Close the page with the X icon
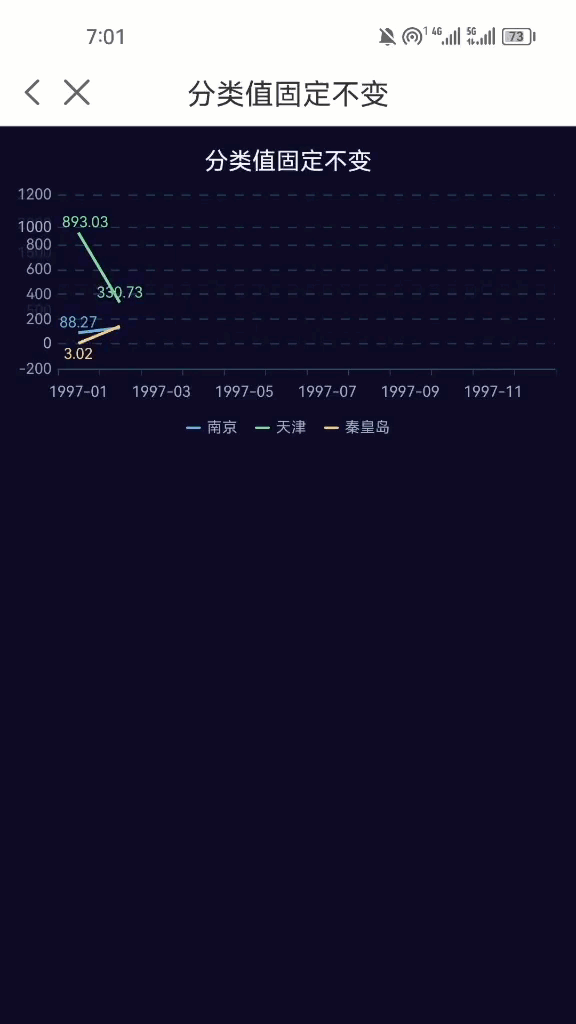 click(x=76, y=92)
